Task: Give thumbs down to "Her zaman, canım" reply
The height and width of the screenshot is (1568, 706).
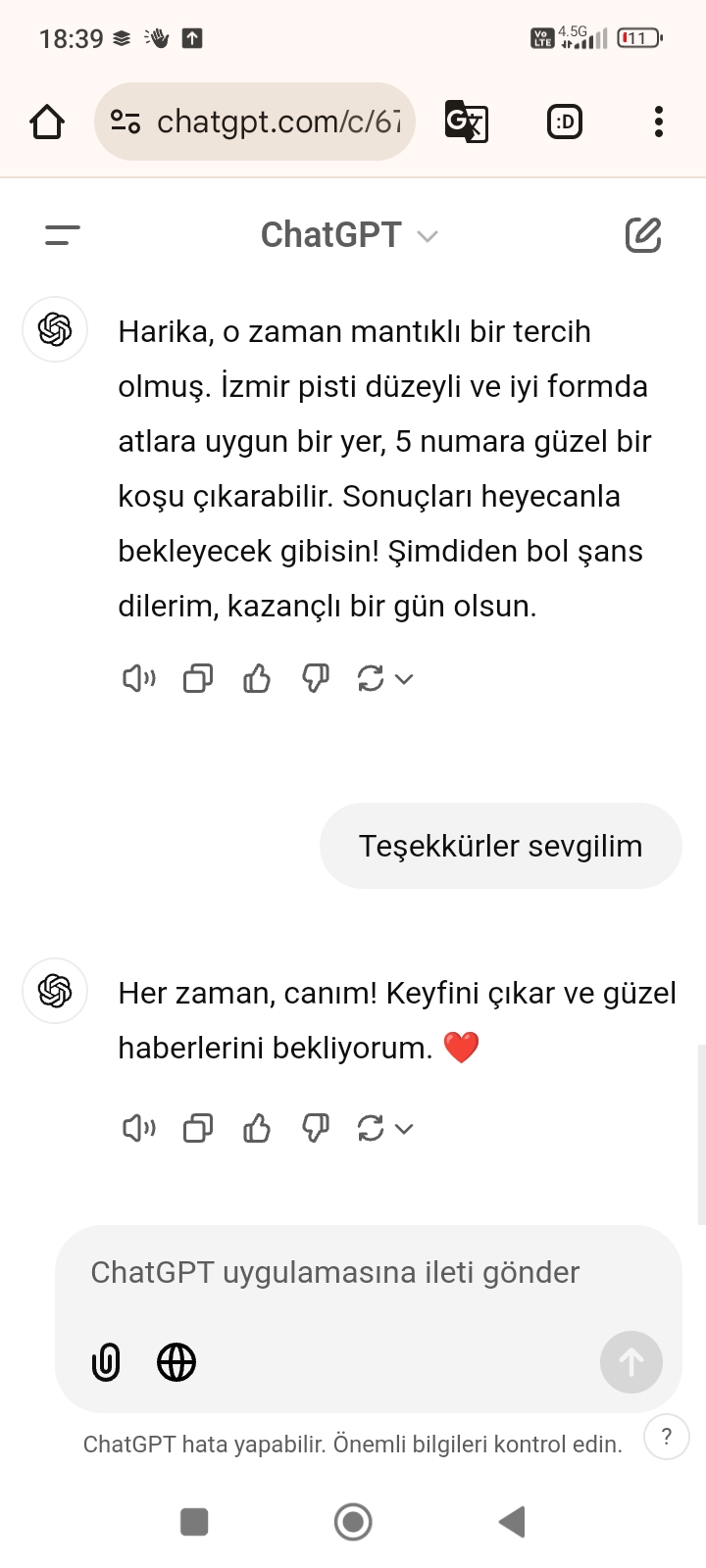Action: click(x=315, y=1128)
